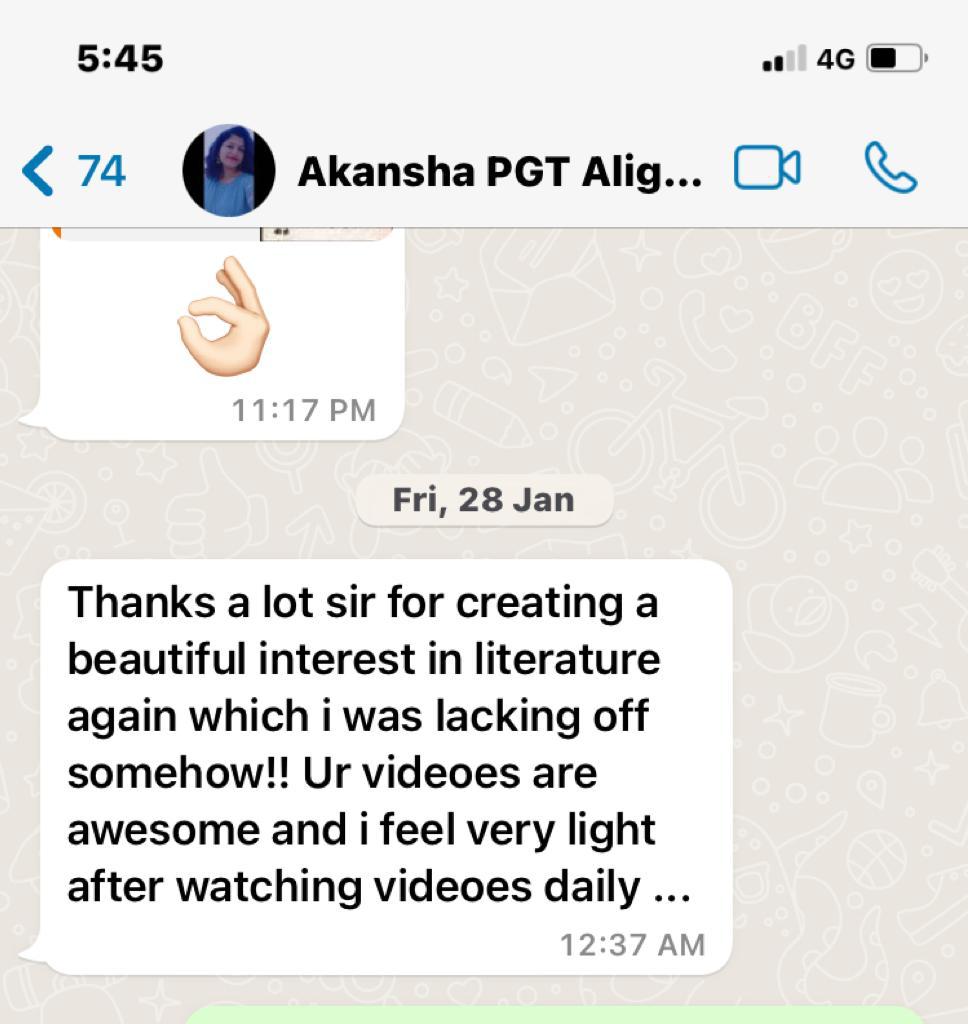Go back to the chats list
Image resolution: width=968 pixels, height=1024 pixels.
click(x=70, y=171)
